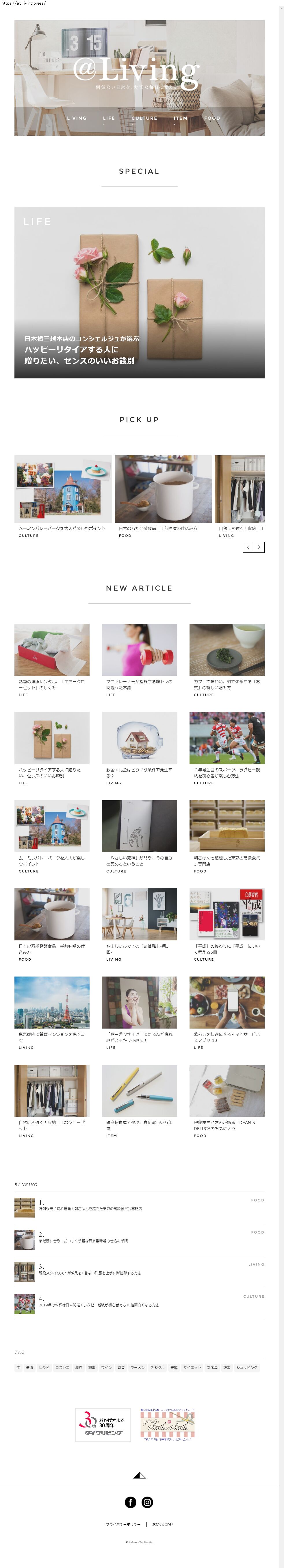Show the next Pick Up slide
This screenshot has width=284, height=1568.
pyautogui.click(x=259, y=547)
